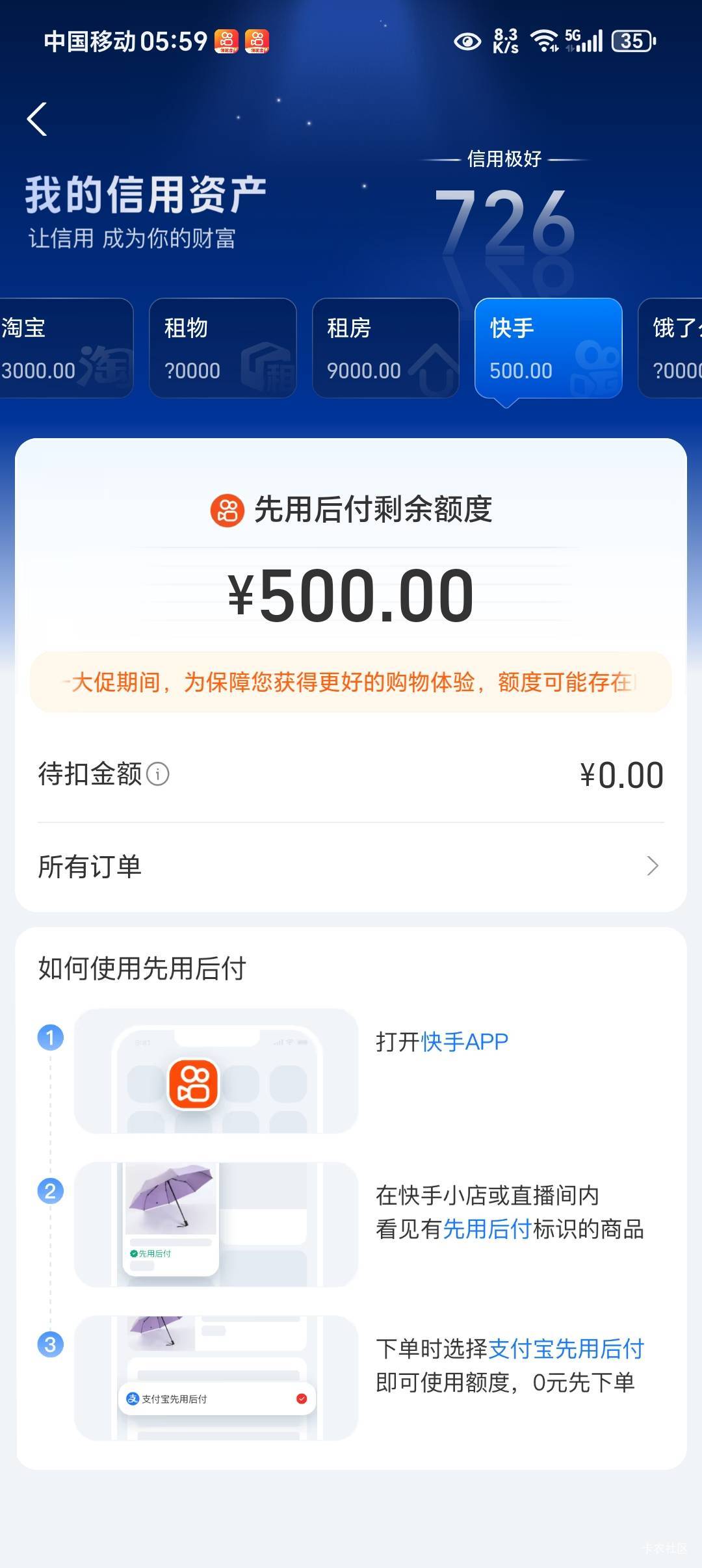Image resolution: width=702 pixels, height=1568 pixels.
Task: Tap the 快手APP link
Action: [465, 1042]
